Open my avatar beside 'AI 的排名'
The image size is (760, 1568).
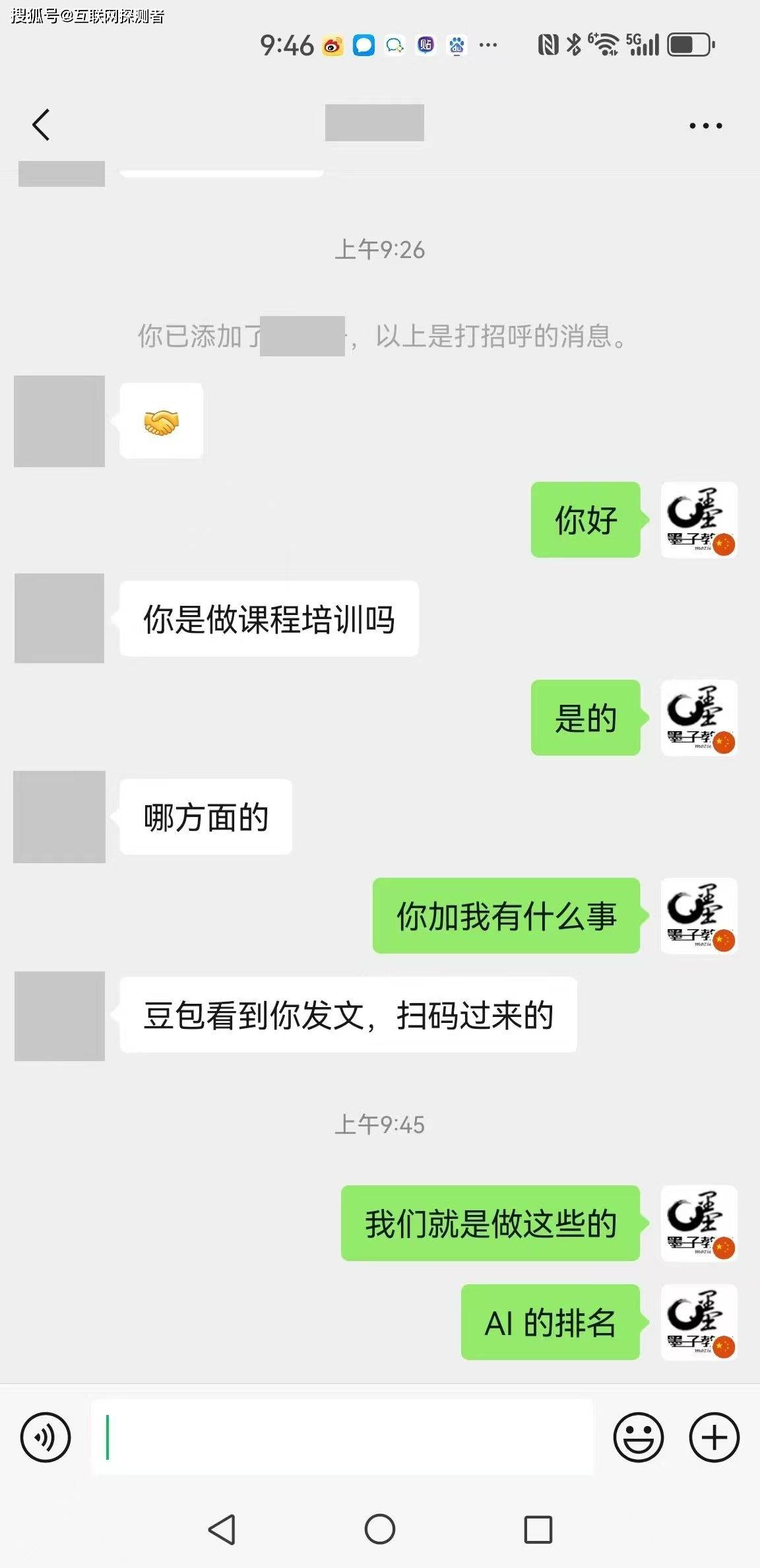(x=699, y=1322)
